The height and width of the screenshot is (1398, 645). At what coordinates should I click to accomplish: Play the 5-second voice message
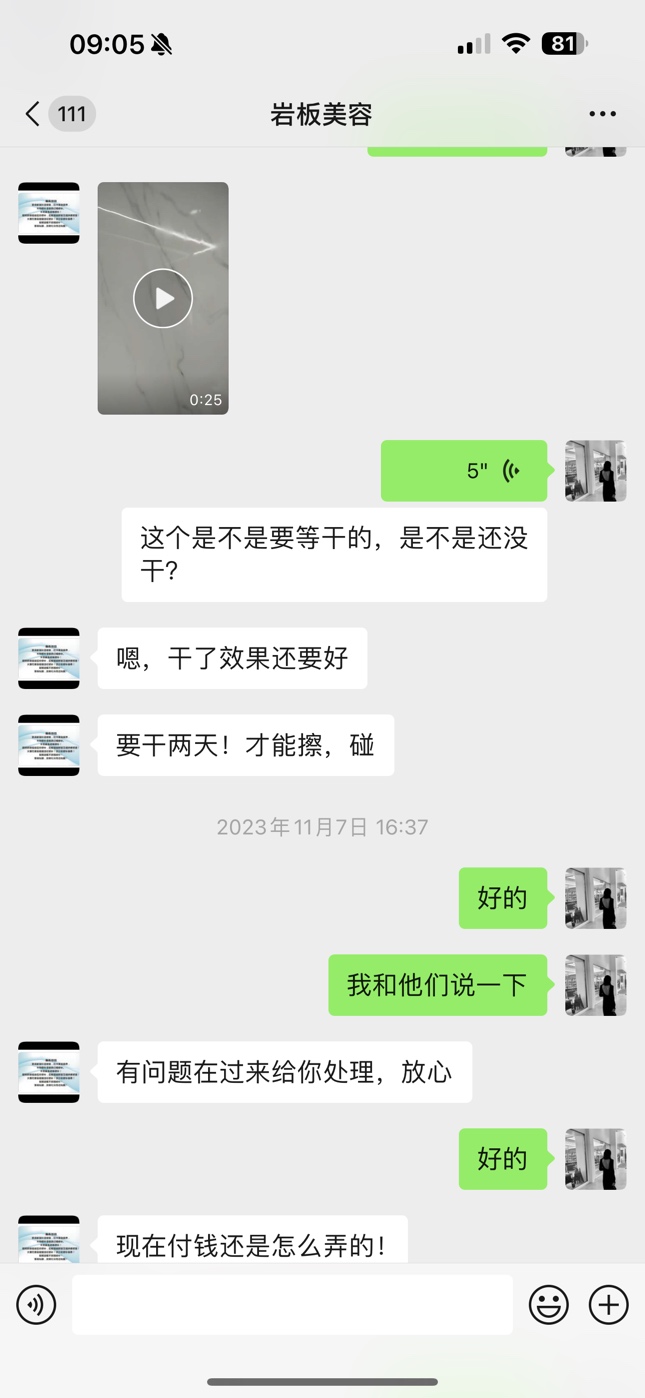[464, 471]
